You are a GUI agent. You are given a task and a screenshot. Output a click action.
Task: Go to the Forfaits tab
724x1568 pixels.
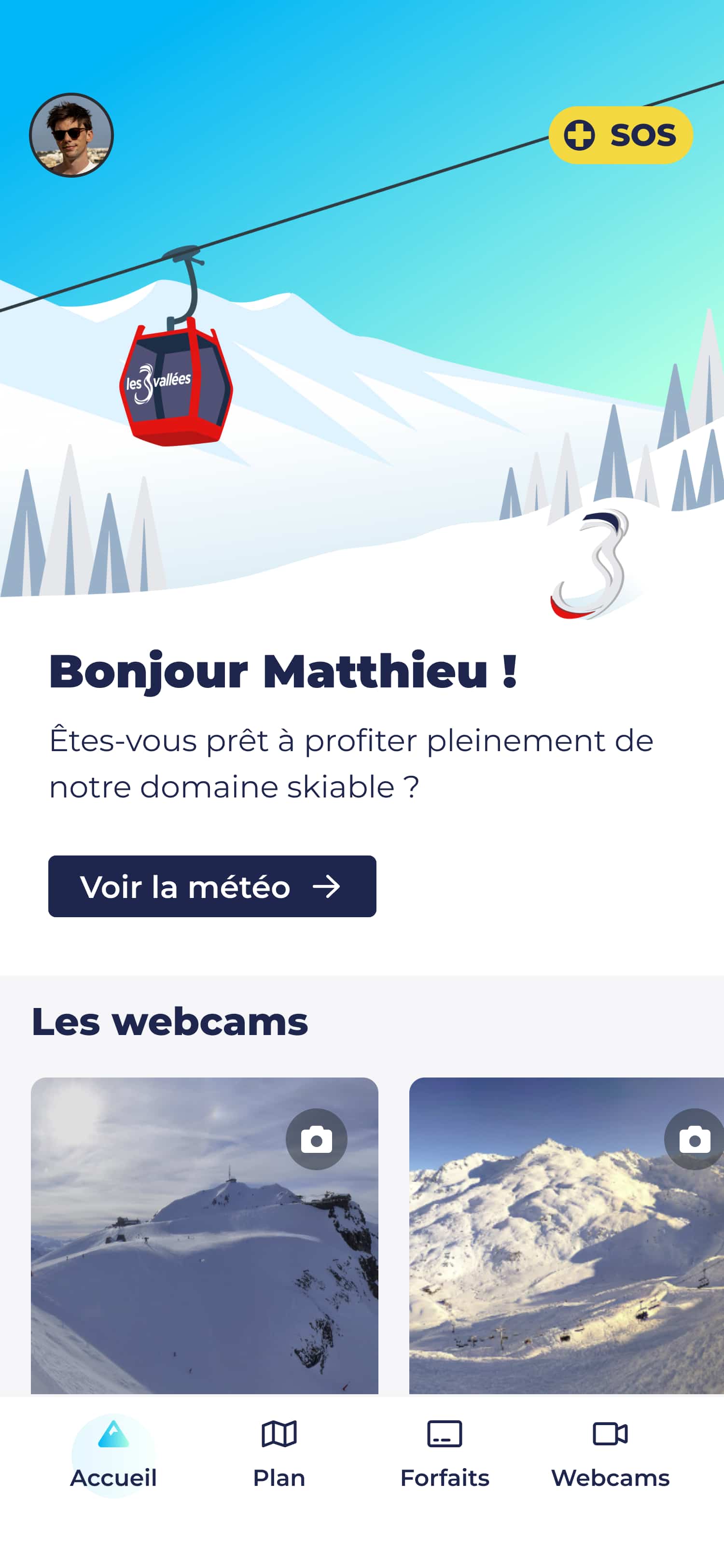click(445, 1455)
